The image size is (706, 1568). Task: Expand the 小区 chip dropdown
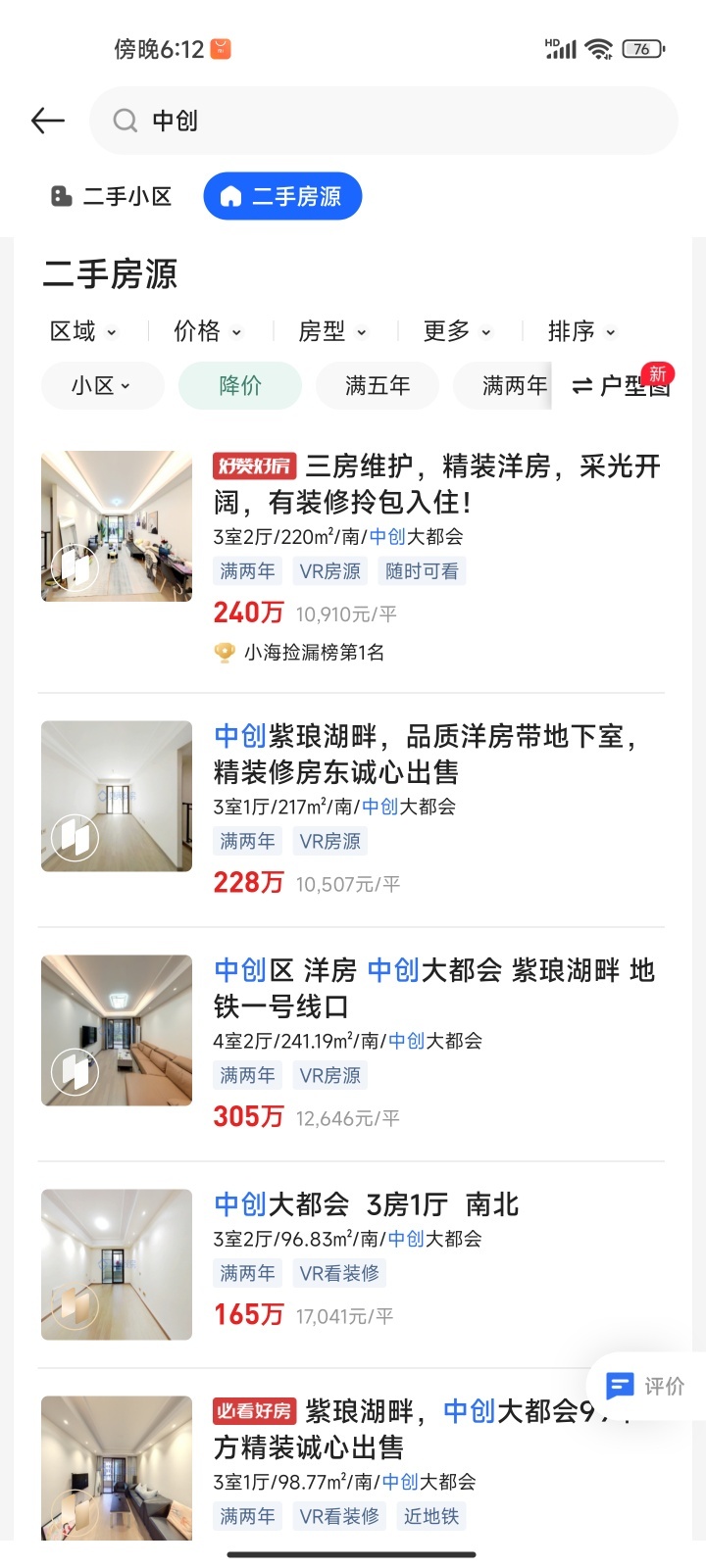click(x=100, y=386)
